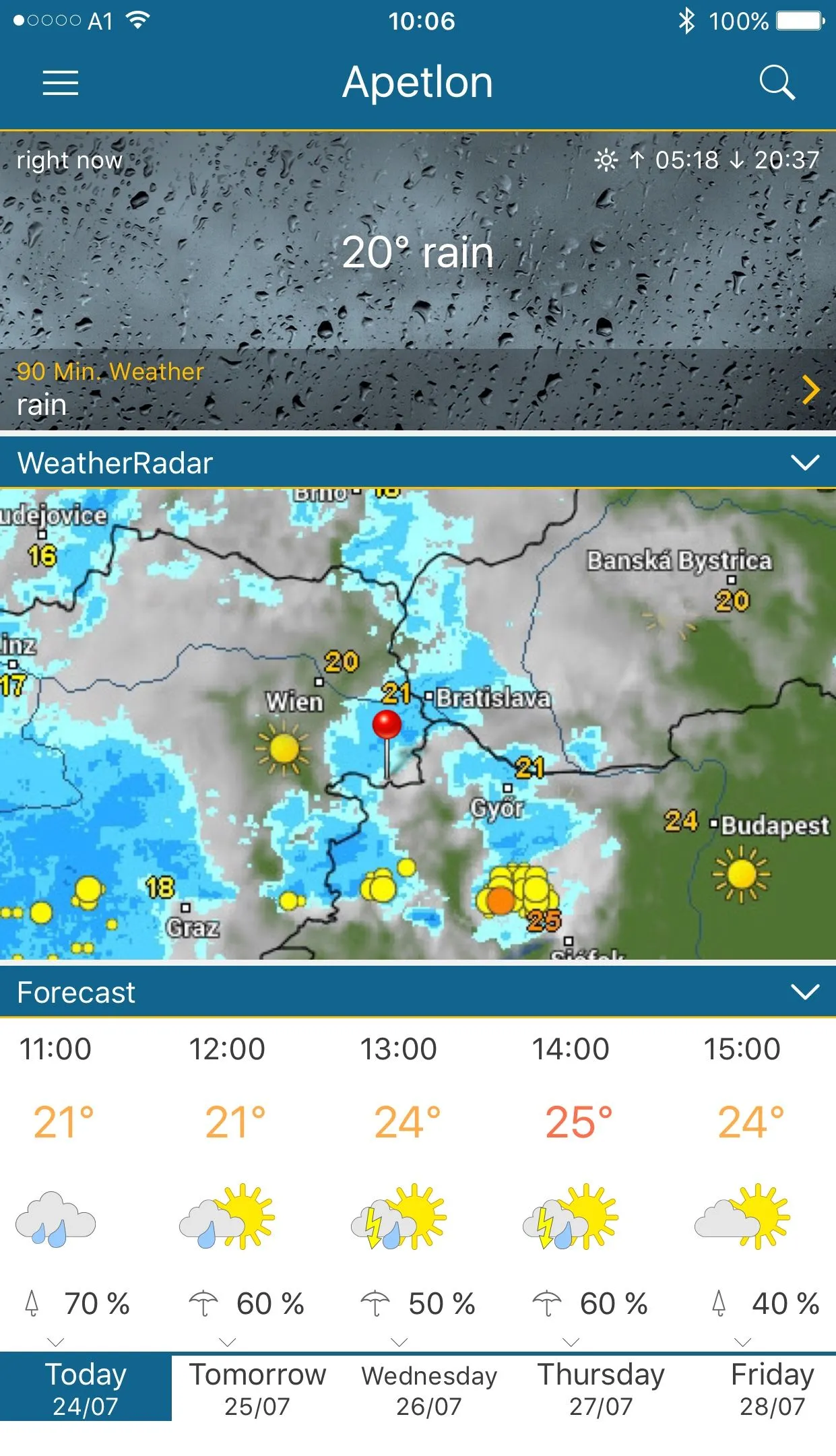Viewport: 836px width, 1456px height.
Task: Open the 90 Min. Weather details
Action: click(x=810, y=389)
